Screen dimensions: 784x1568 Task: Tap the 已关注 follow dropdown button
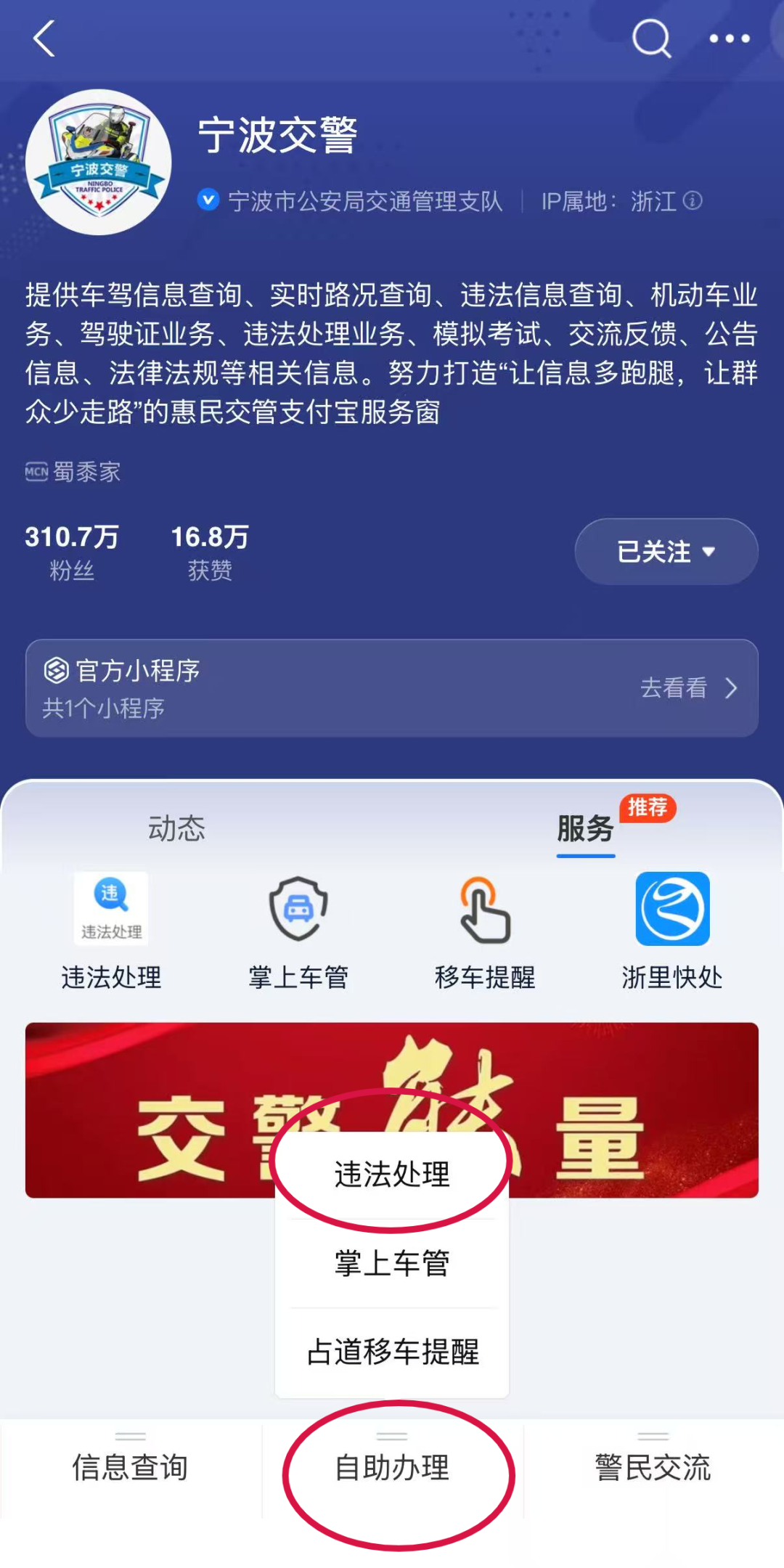pyautogui.click(x=666, y=552)
